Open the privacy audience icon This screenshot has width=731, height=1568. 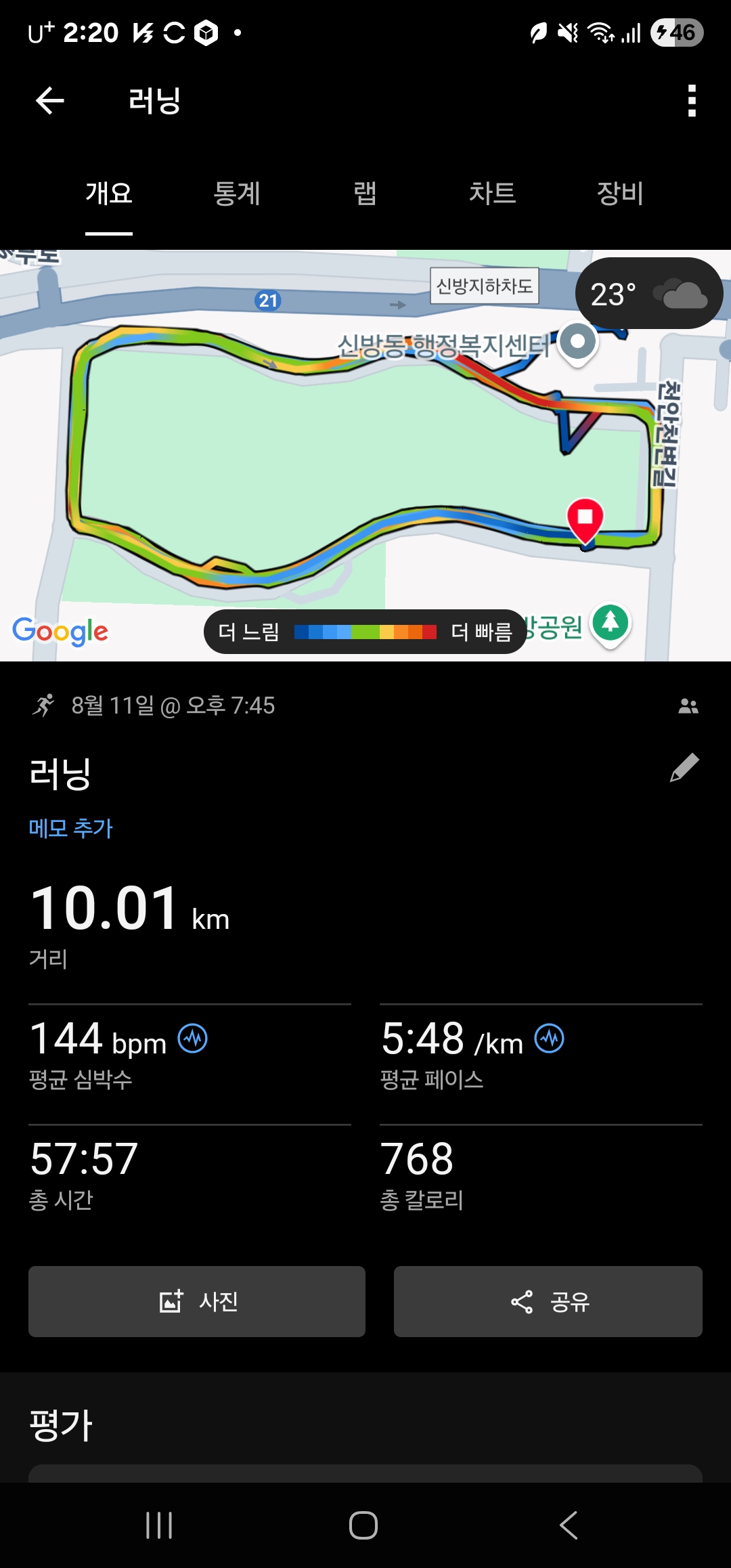point(688,706)
